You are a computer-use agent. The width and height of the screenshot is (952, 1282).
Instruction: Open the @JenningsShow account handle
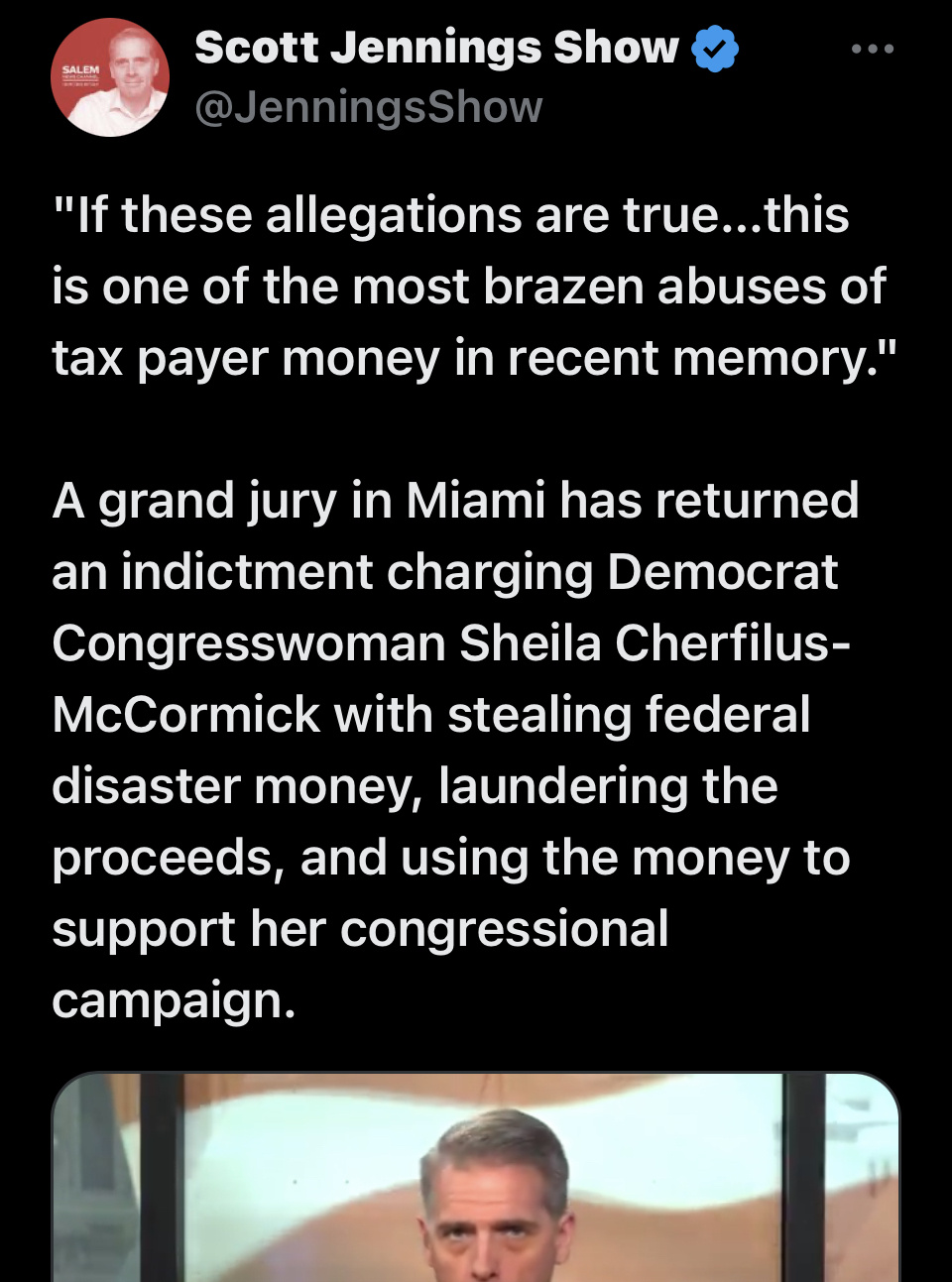point(369,107)
